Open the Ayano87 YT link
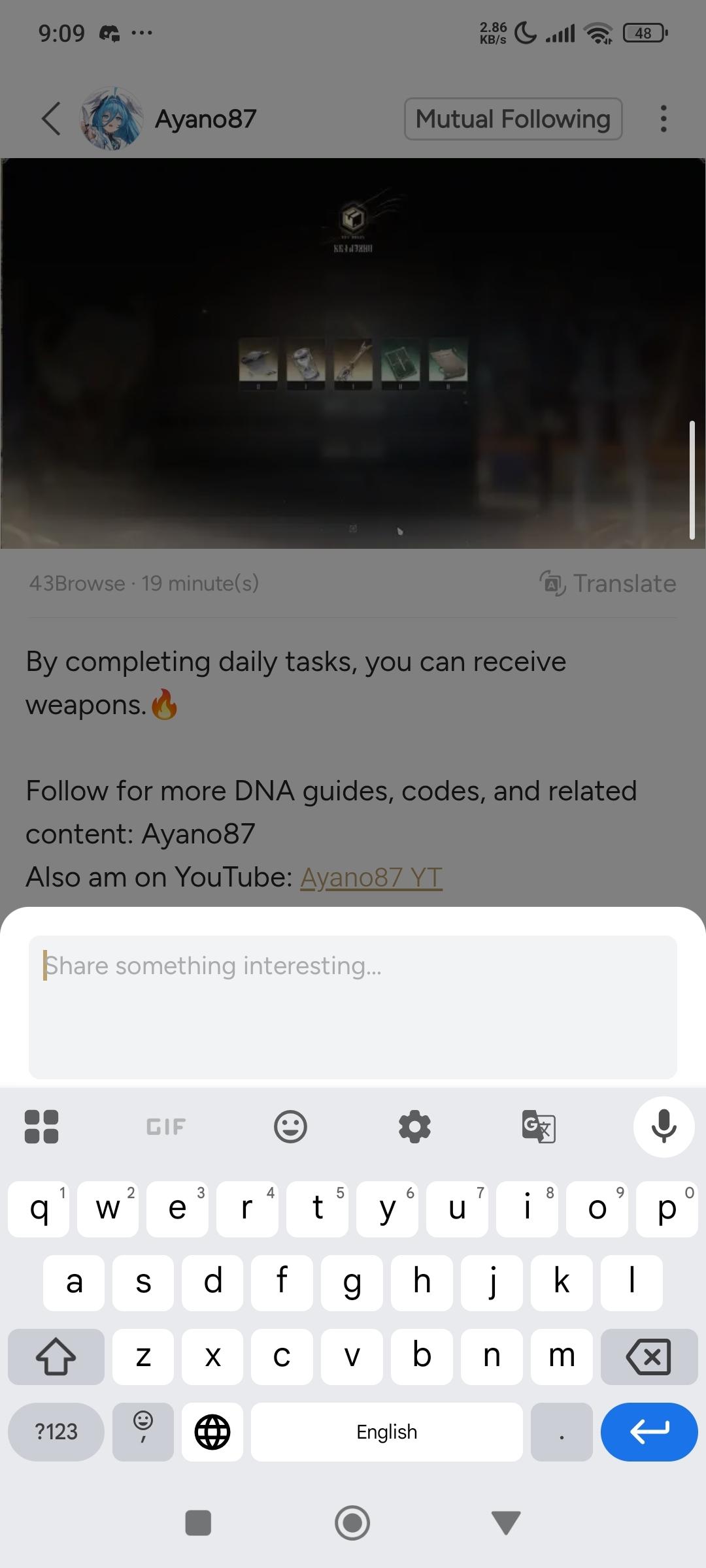Viewport: 706px width, 1568px height. click(371, 877)
